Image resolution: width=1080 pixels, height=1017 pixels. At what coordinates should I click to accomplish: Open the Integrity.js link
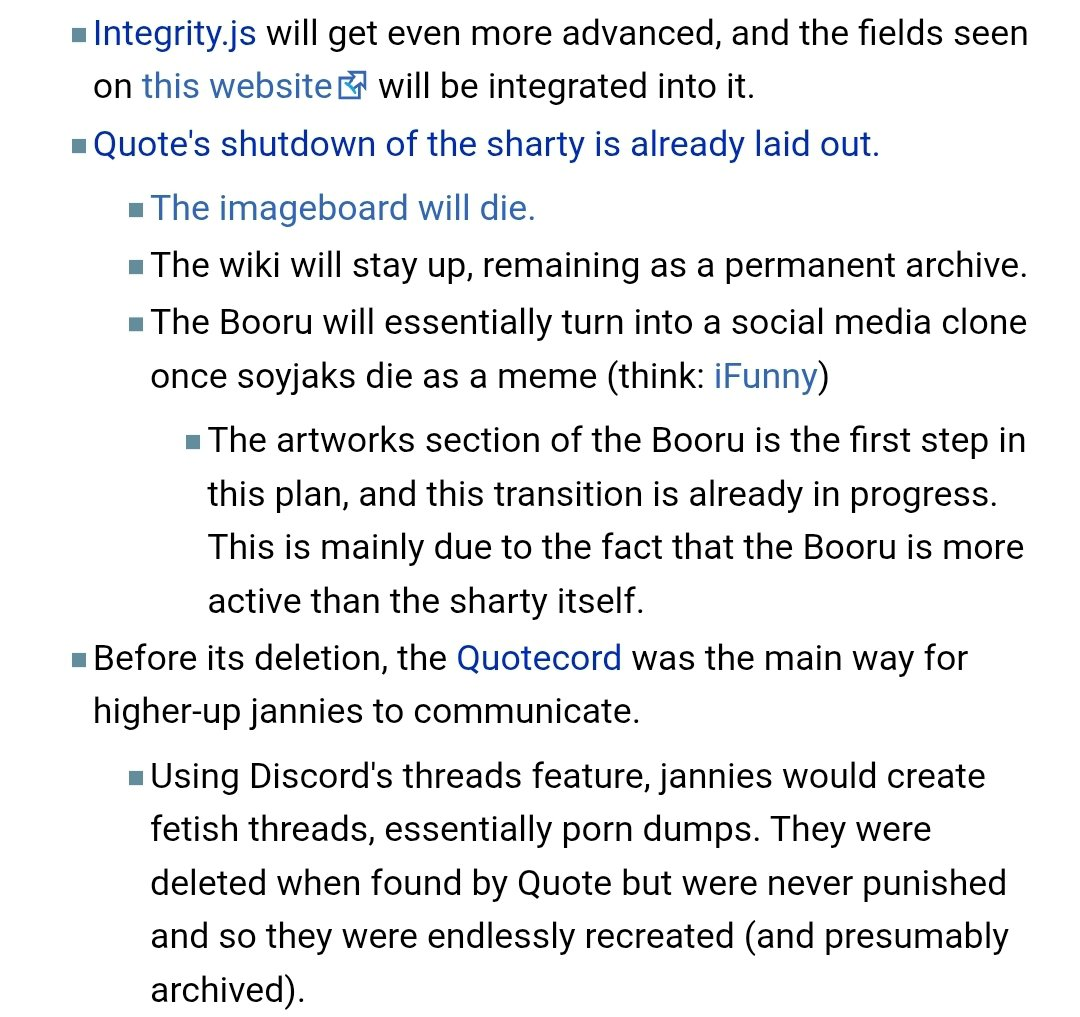[174, 34]
